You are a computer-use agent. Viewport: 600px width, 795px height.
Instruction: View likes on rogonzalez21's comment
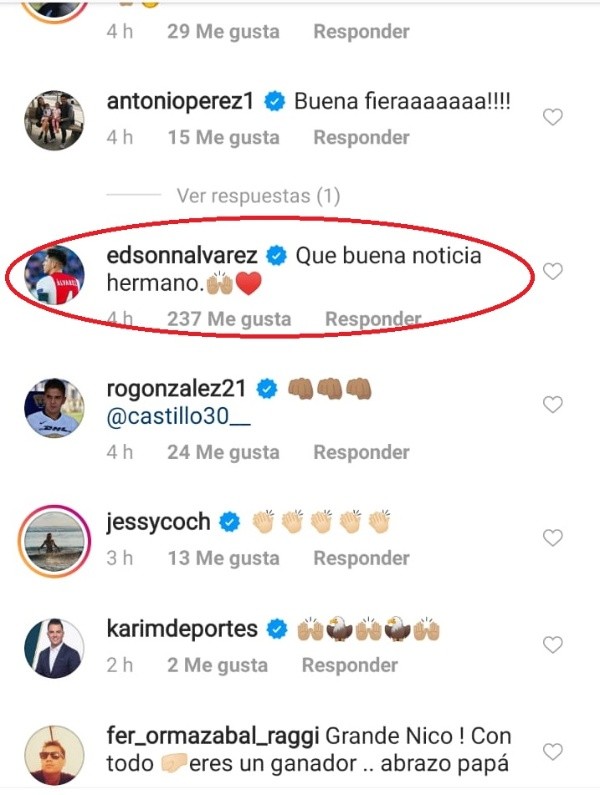[223, 453]
